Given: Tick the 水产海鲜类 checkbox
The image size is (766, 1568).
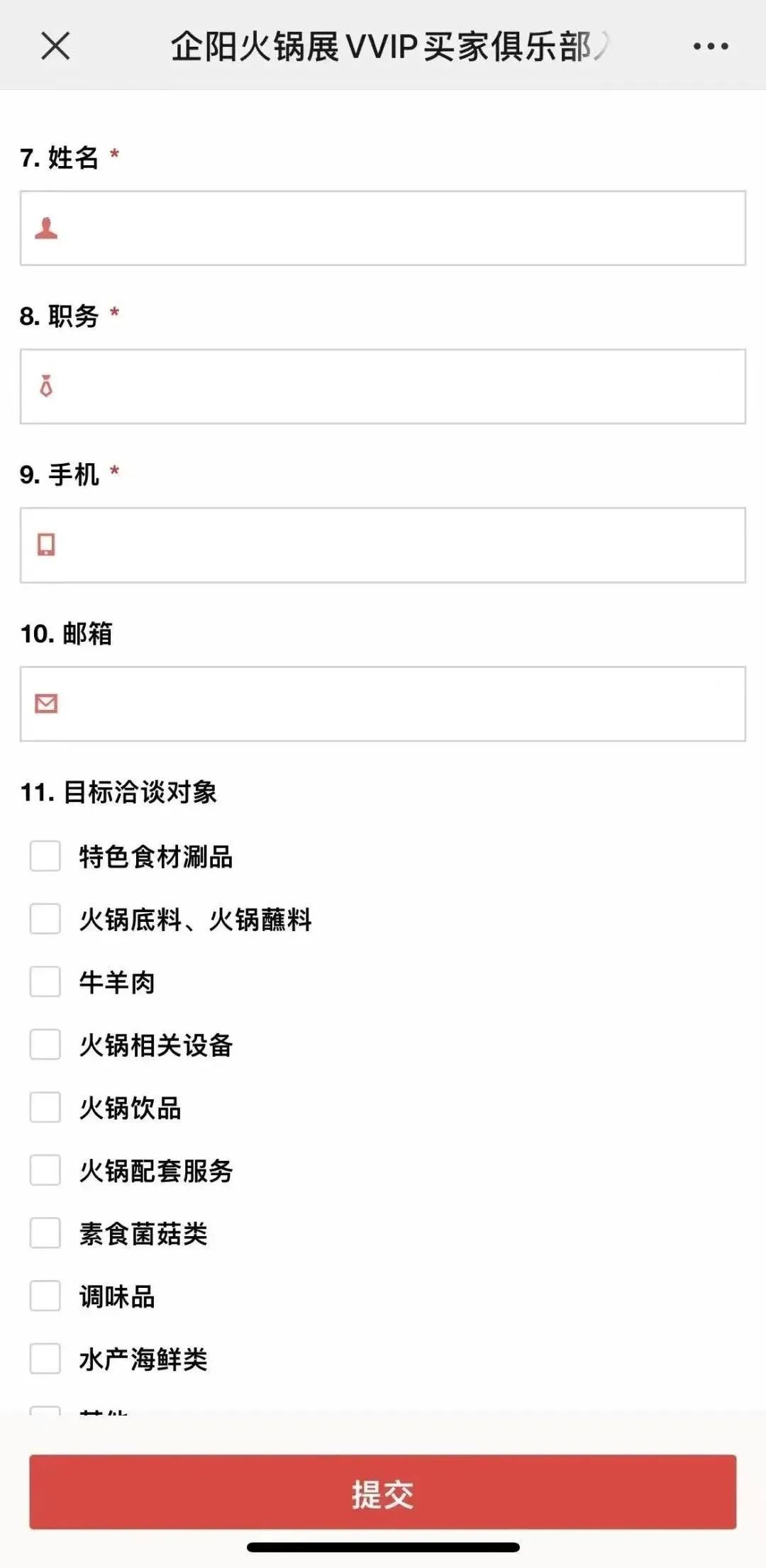Looking at the screenshot, I should coord(45,1359).
